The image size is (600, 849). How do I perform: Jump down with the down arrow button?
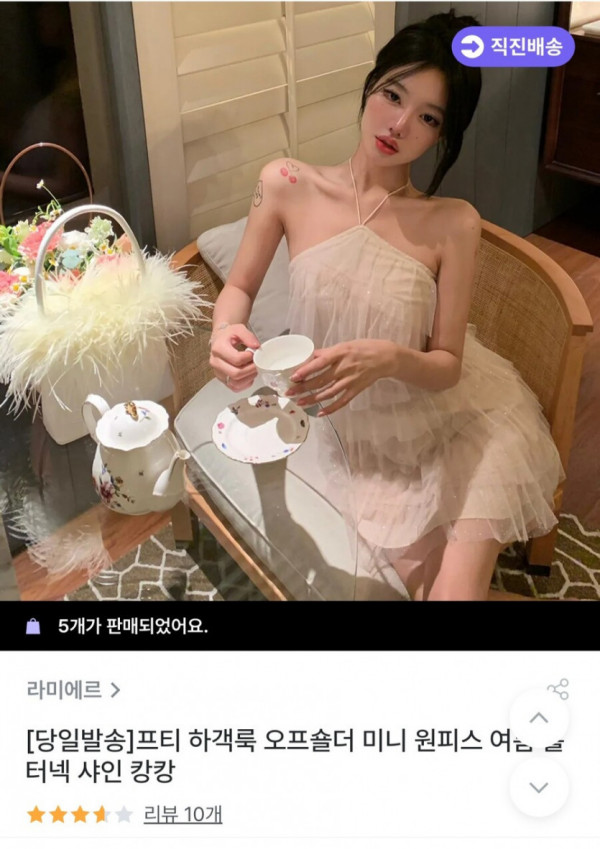(x=539, y=787)
